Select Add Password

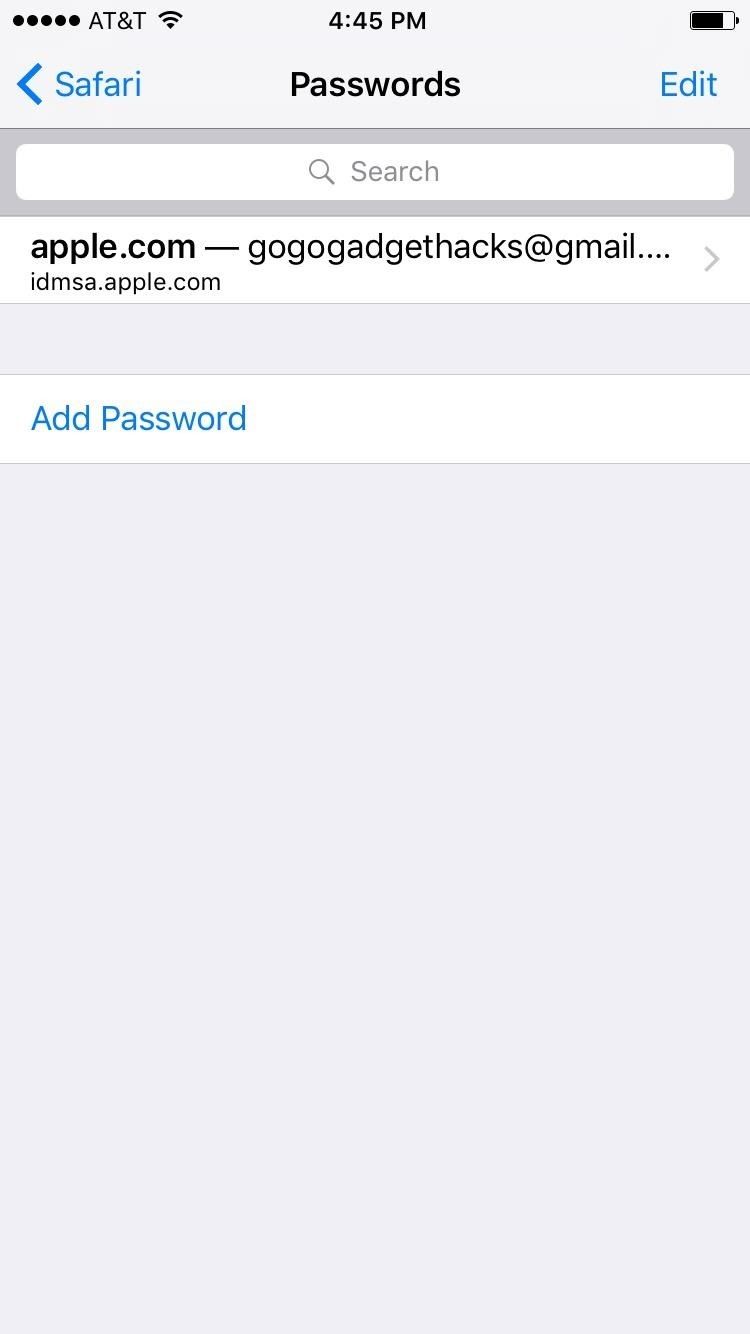[139, 418]
